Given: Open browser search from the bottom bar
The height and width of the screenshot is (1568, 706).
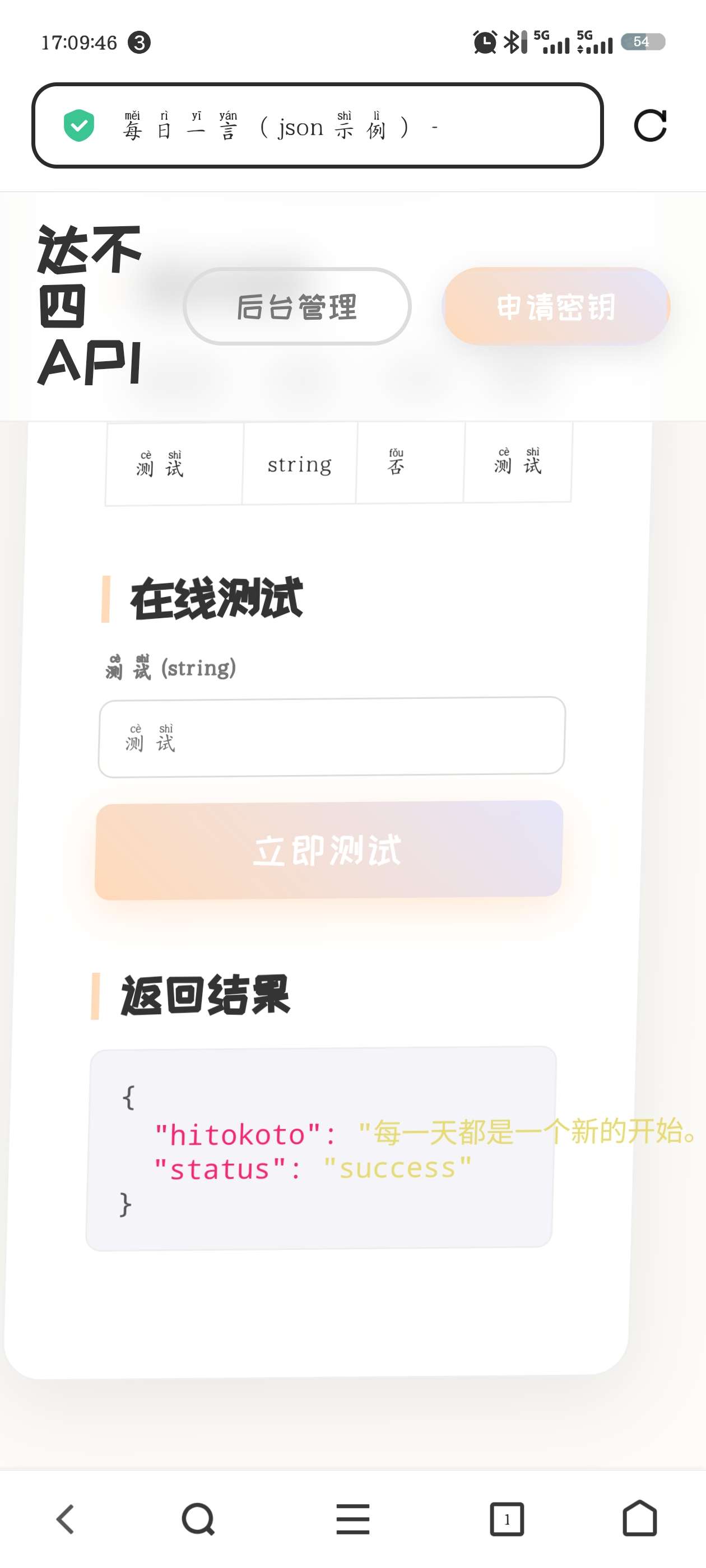Looking at the screenshot, I should (x=198, y=1519).
